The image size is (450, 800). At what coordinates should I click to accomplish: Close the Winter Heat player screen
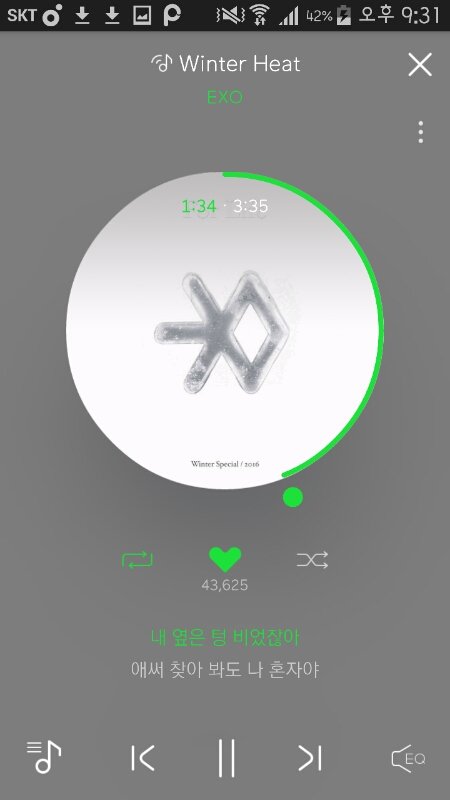coord(420,65)
